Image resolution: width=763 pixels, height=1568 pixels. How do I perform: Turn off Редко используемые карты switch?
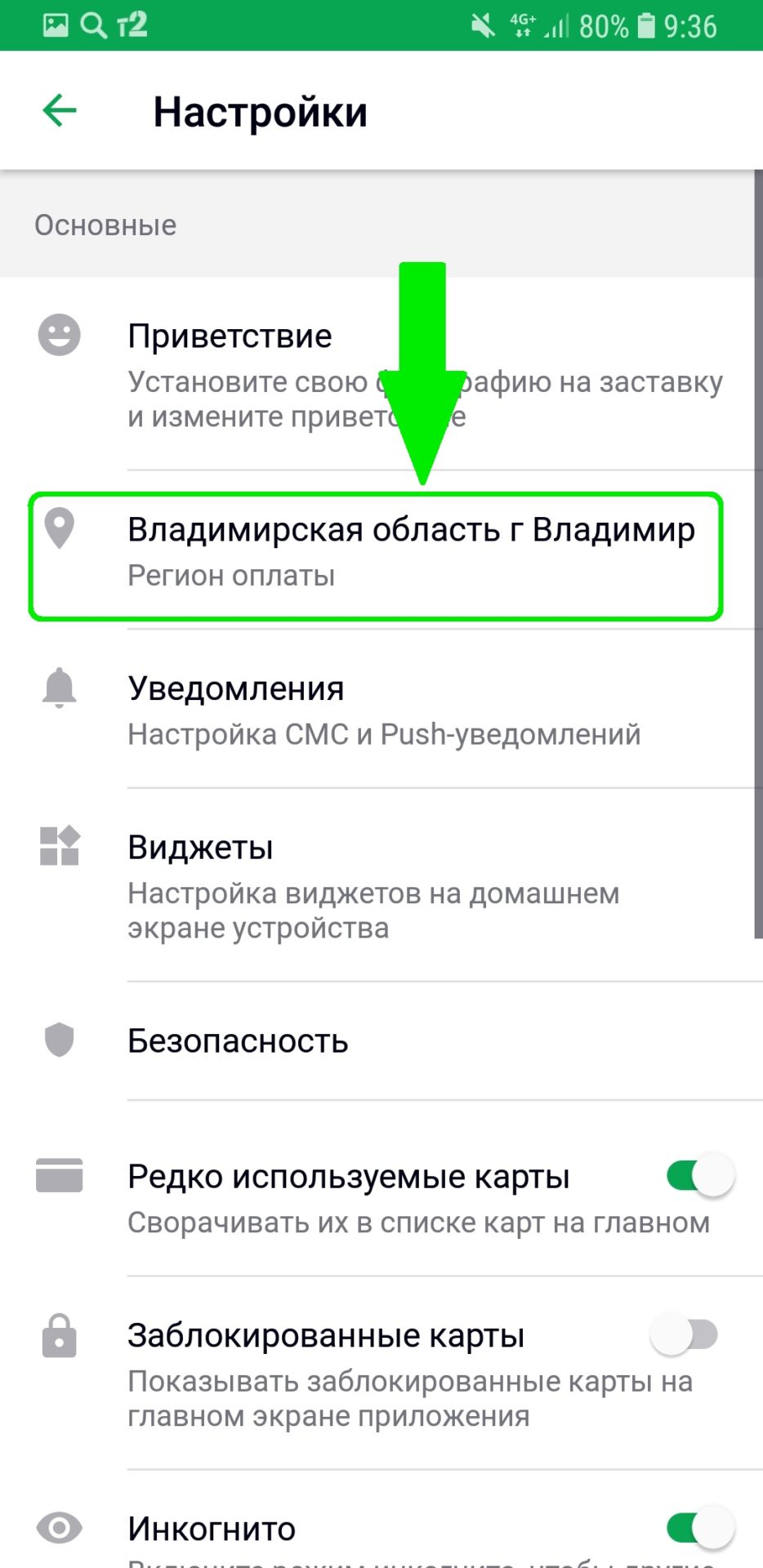(701, 1177)
